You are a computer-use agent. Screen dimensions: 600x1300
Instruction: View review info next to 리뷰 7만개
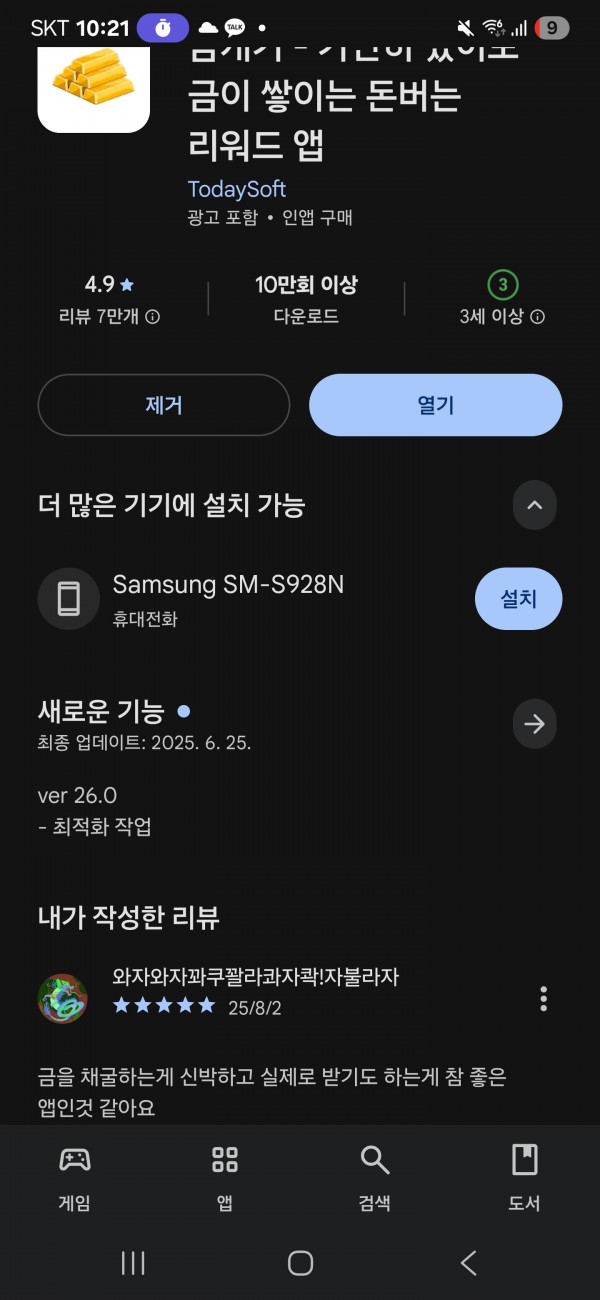153,317
